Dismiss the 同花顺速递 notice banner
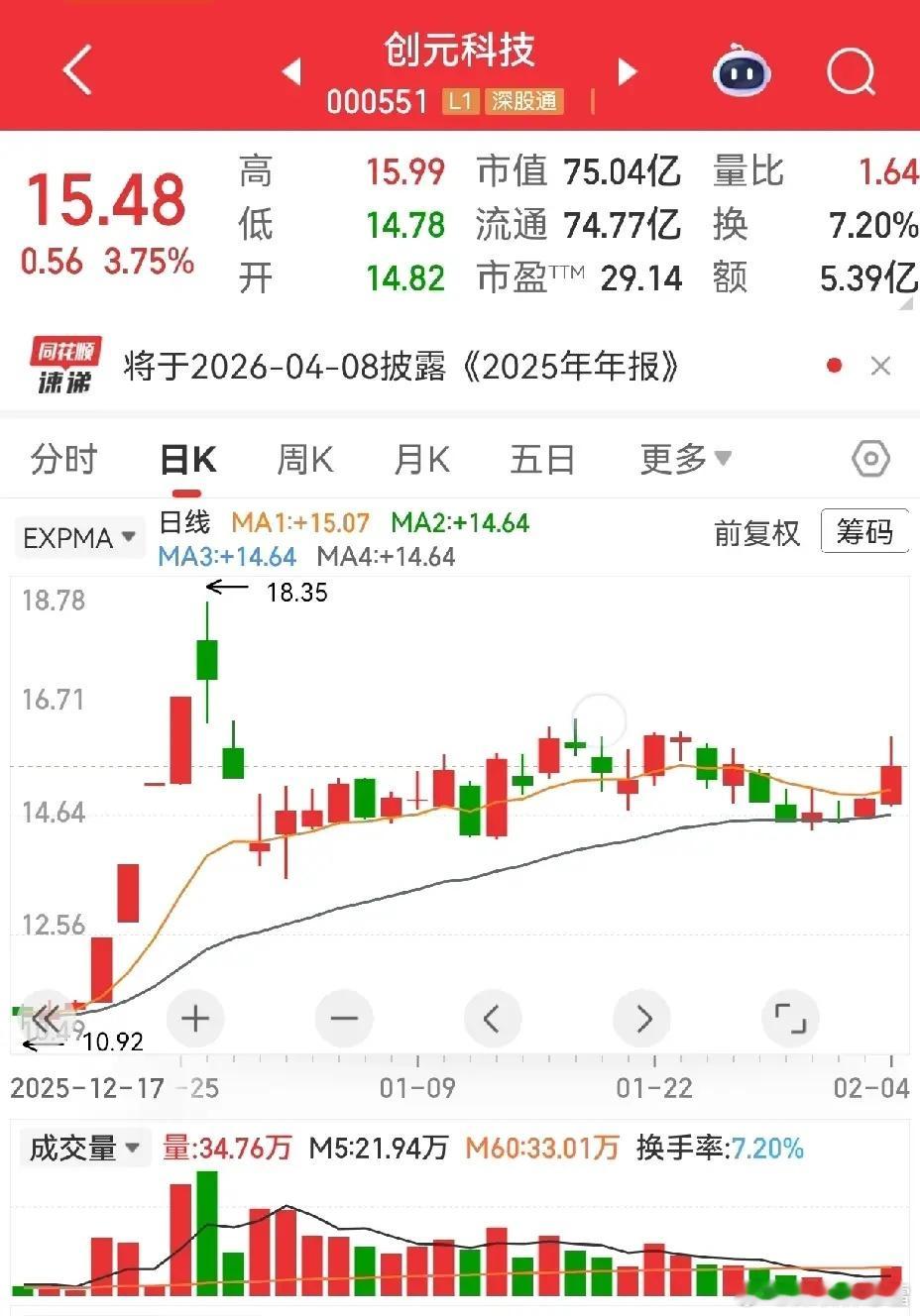 880,367
